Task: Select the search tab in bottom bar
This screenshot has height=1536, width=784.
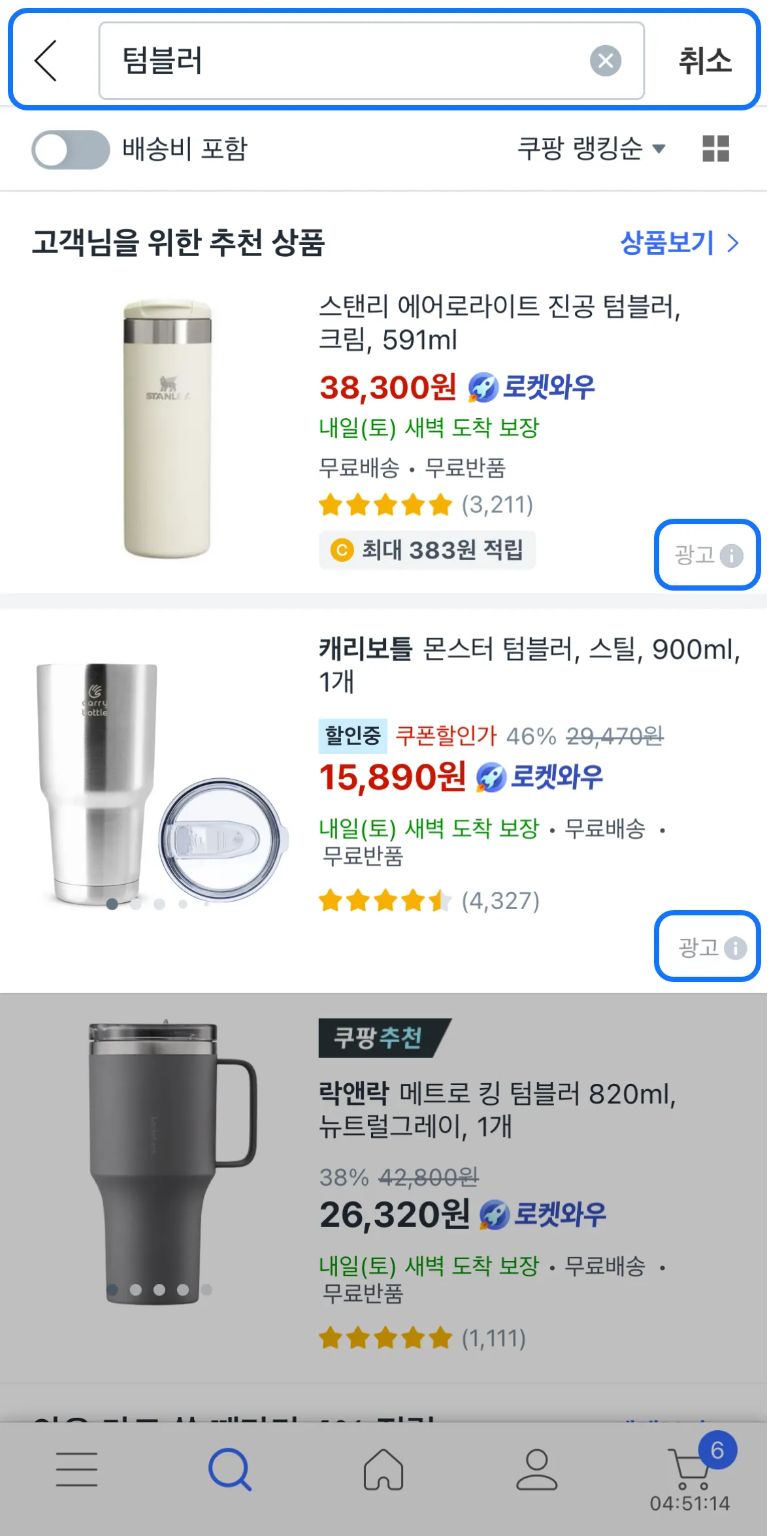Action: pos(229,1469)
